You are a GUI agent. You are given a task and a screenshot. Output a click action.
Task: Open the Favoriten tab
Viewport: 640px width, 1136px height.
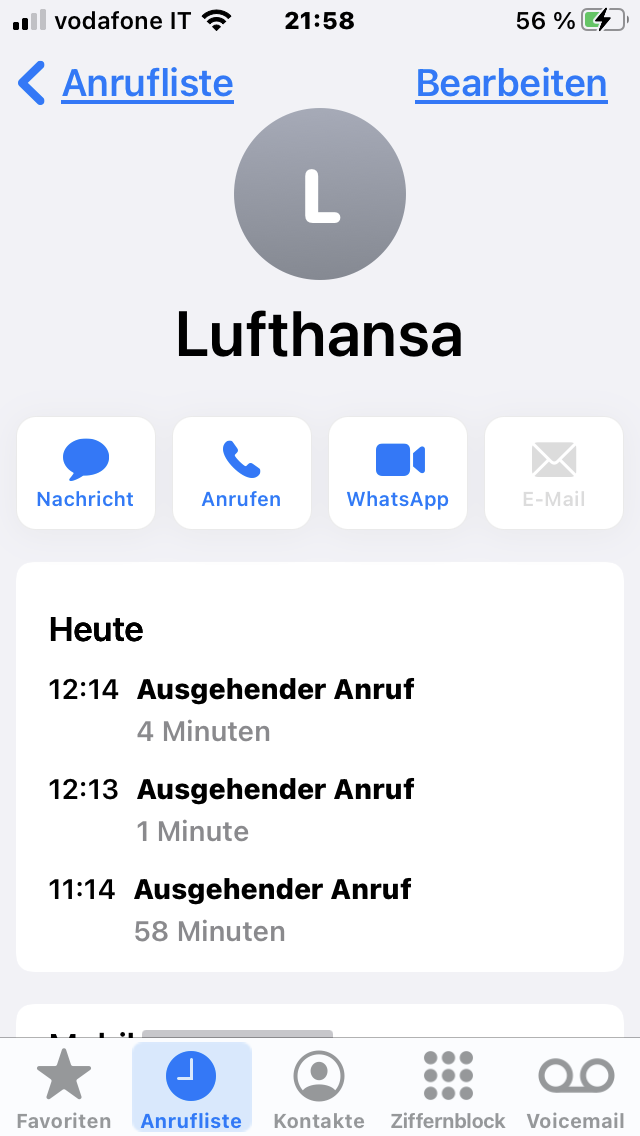64,1088
